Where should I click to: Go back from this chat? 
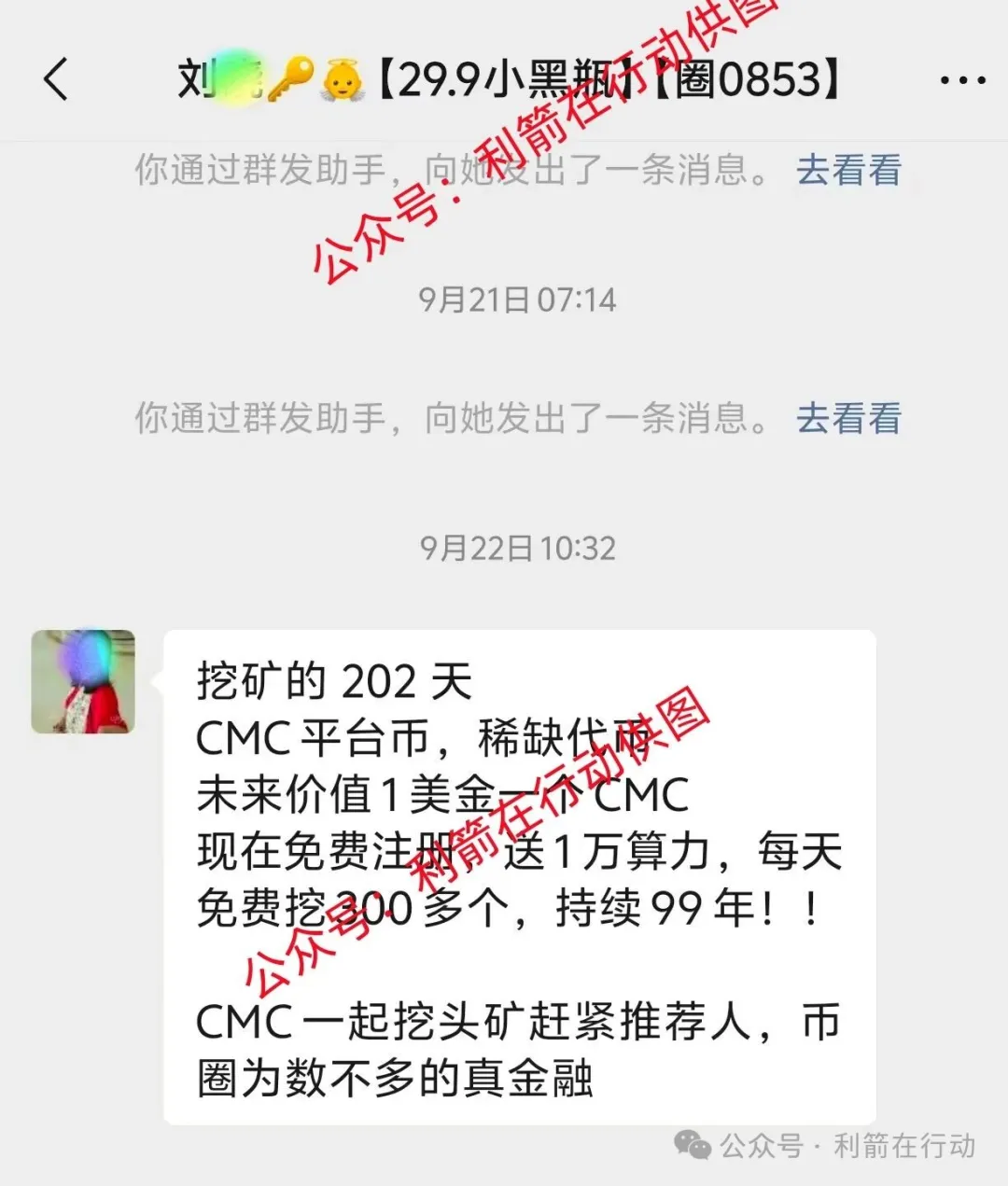tap(56, 78)
